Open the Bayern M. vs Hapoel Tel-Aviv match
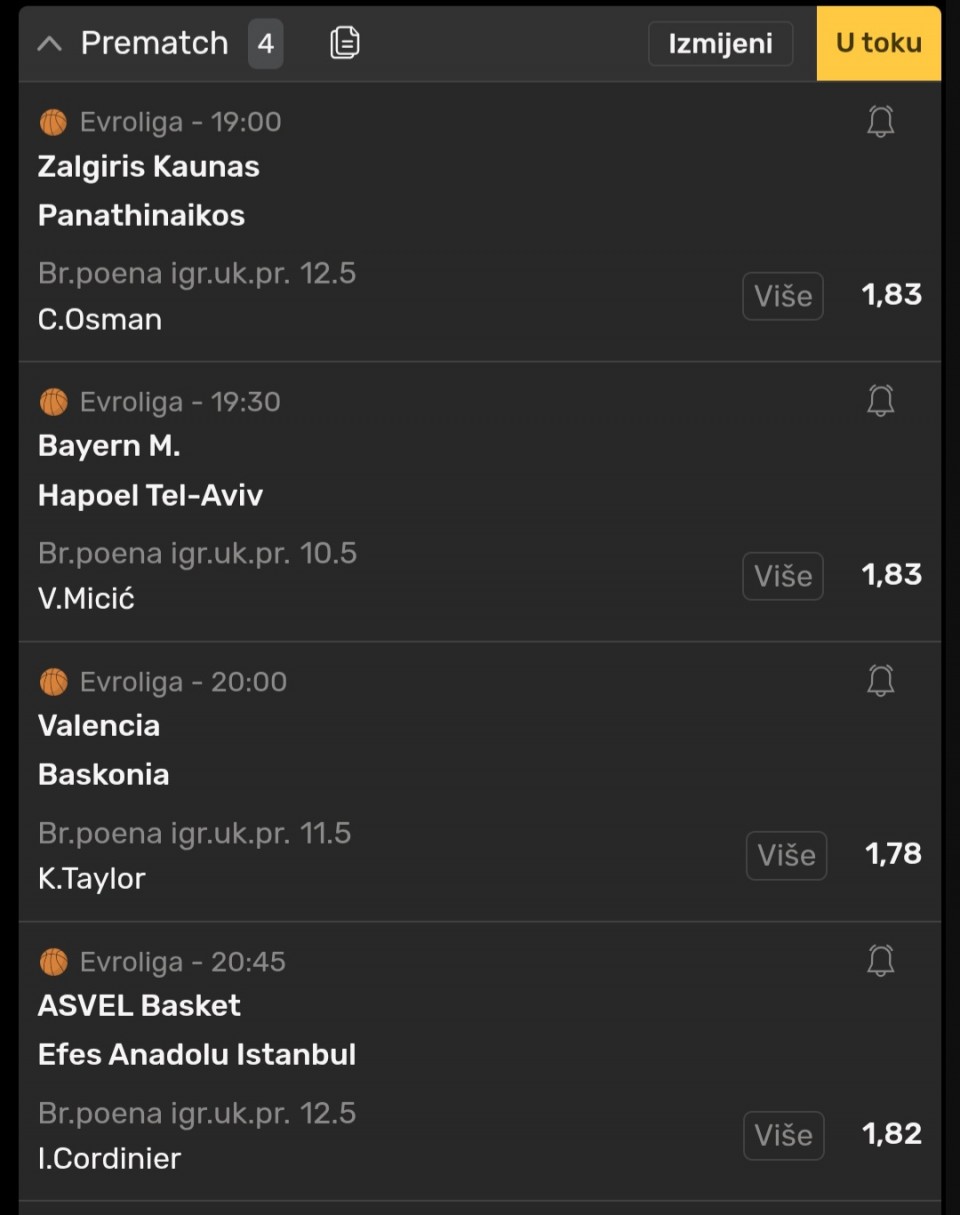Screen dimensions: 960x1215 [150, 470]
